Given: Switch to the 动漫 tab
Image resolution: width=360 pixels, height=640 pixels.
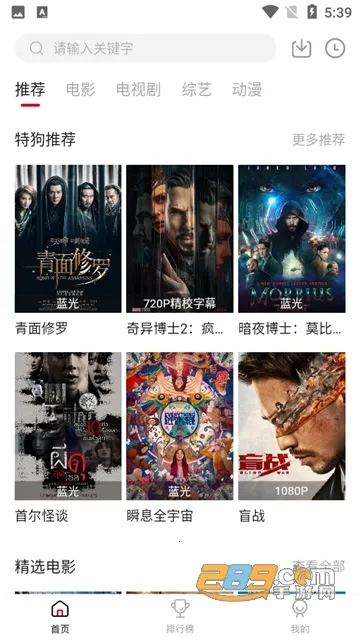Looking at the screenshot, I should coord(247,89).
